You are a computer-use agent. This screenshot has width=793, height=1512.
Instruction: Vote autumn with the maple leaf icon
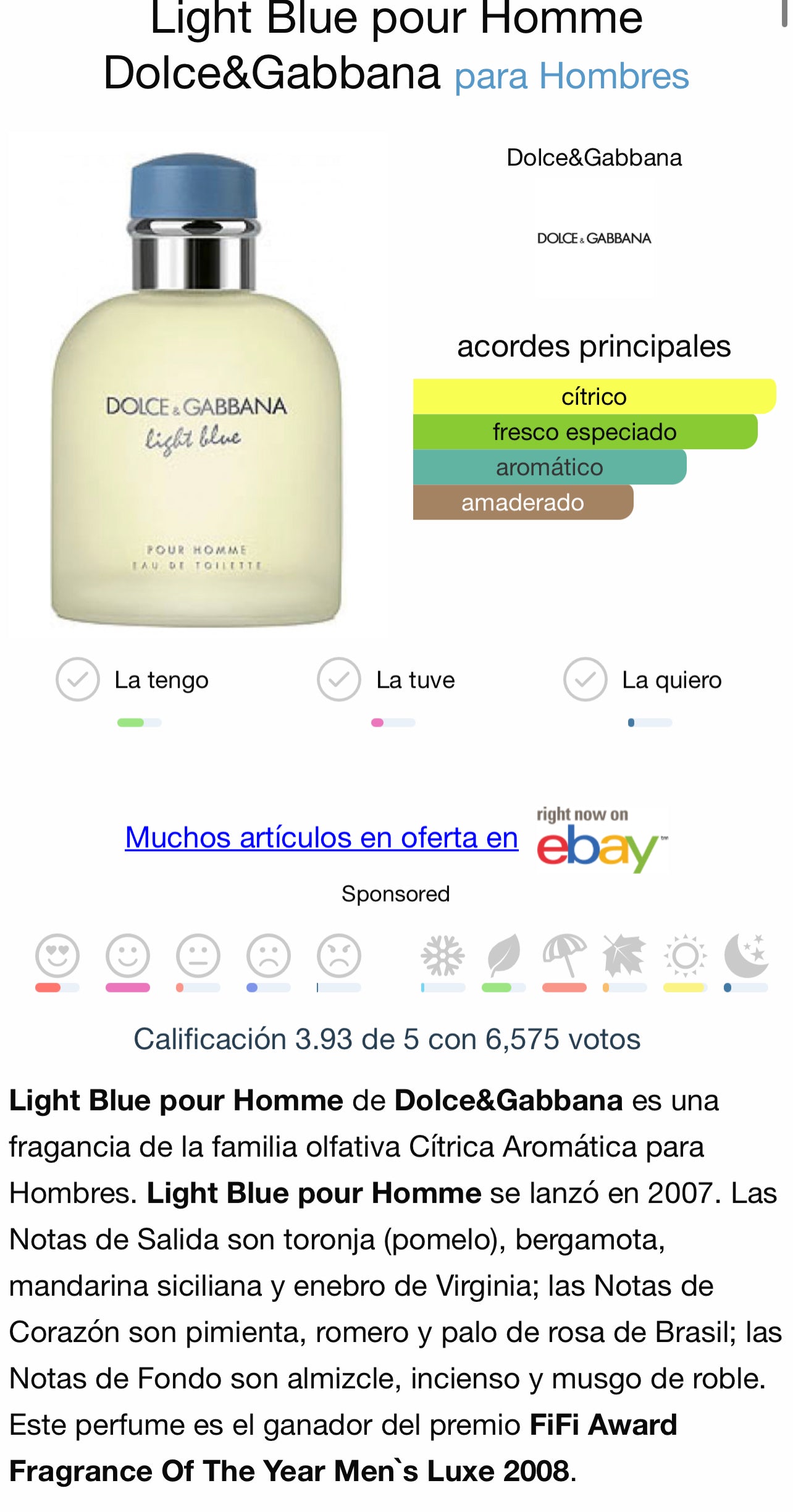(624, 955)
